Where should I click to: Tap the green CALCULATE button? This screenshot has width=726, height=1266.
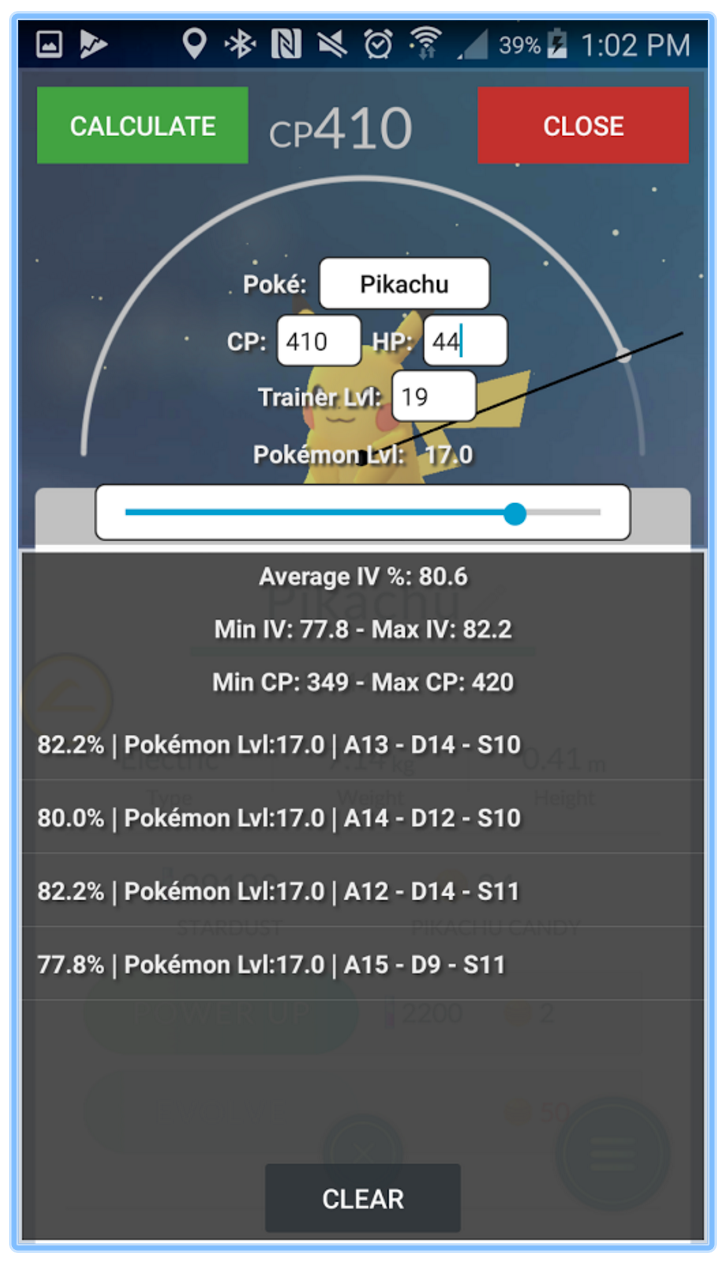pyautogui.click(x=142, y=125)
